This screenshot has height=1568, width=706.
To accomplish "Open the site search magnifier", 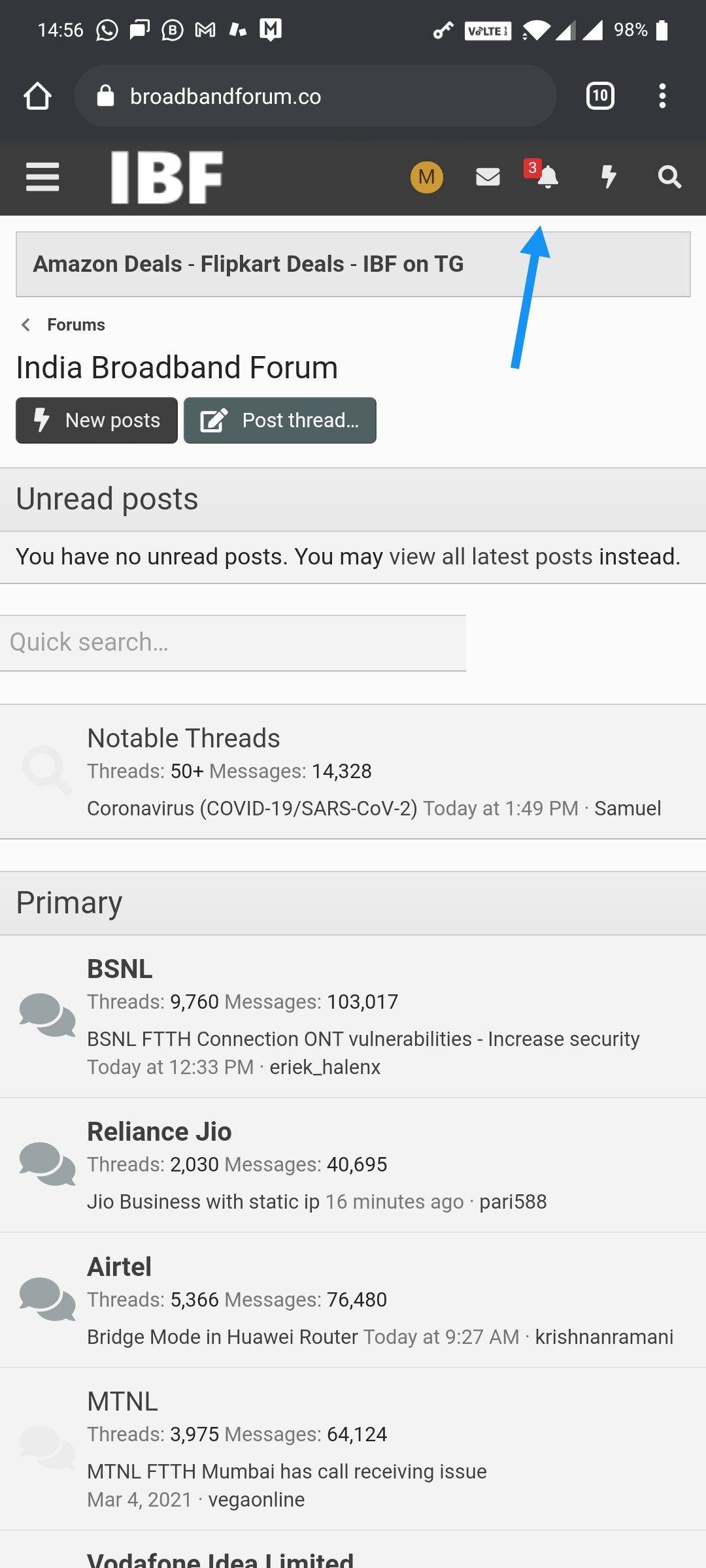I will pos(669,177).
